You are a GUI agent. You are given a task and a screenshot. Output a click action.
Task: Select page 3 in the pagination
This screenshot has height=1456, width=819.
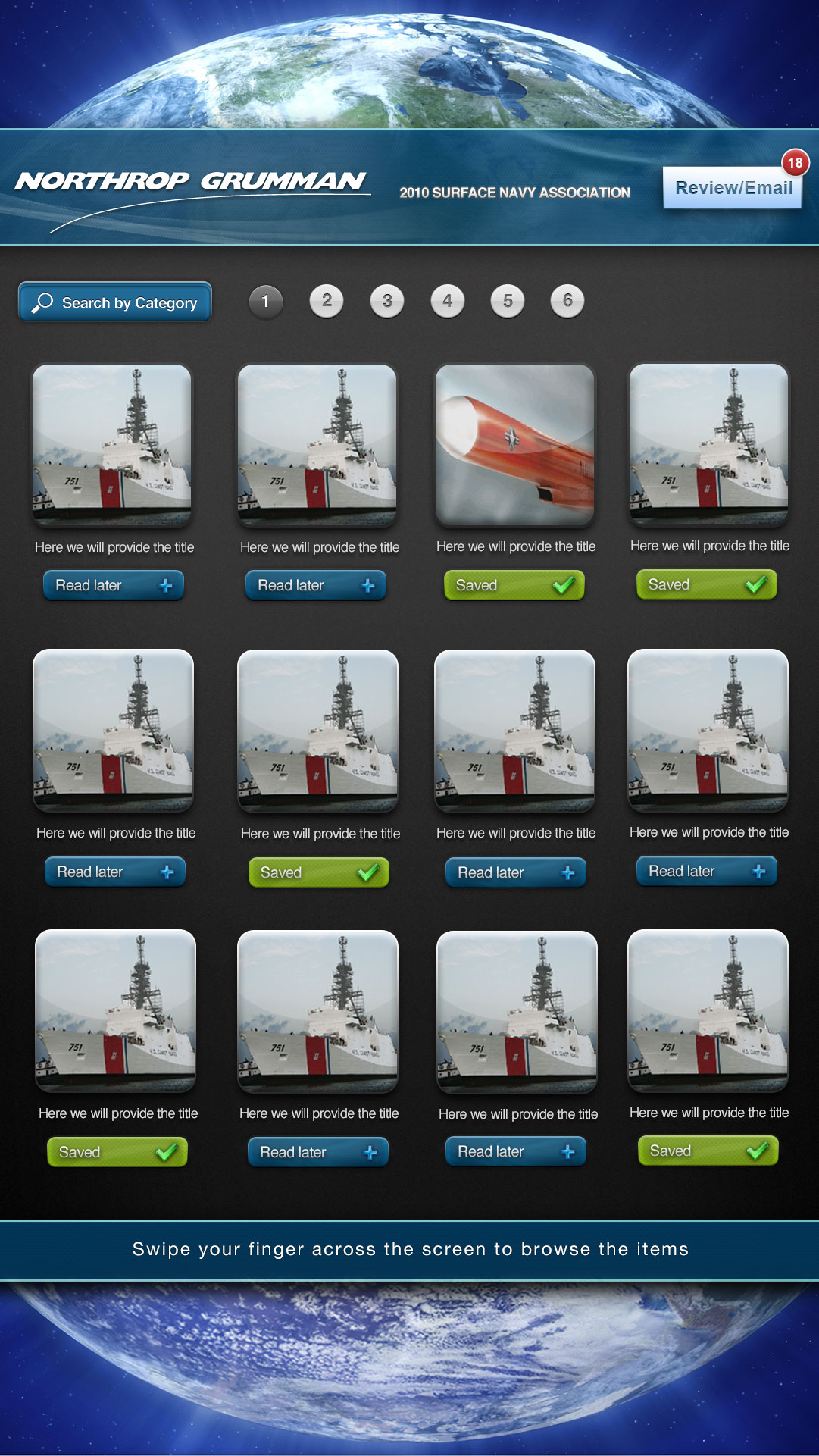pyautogui.click(x=387, y=301)
